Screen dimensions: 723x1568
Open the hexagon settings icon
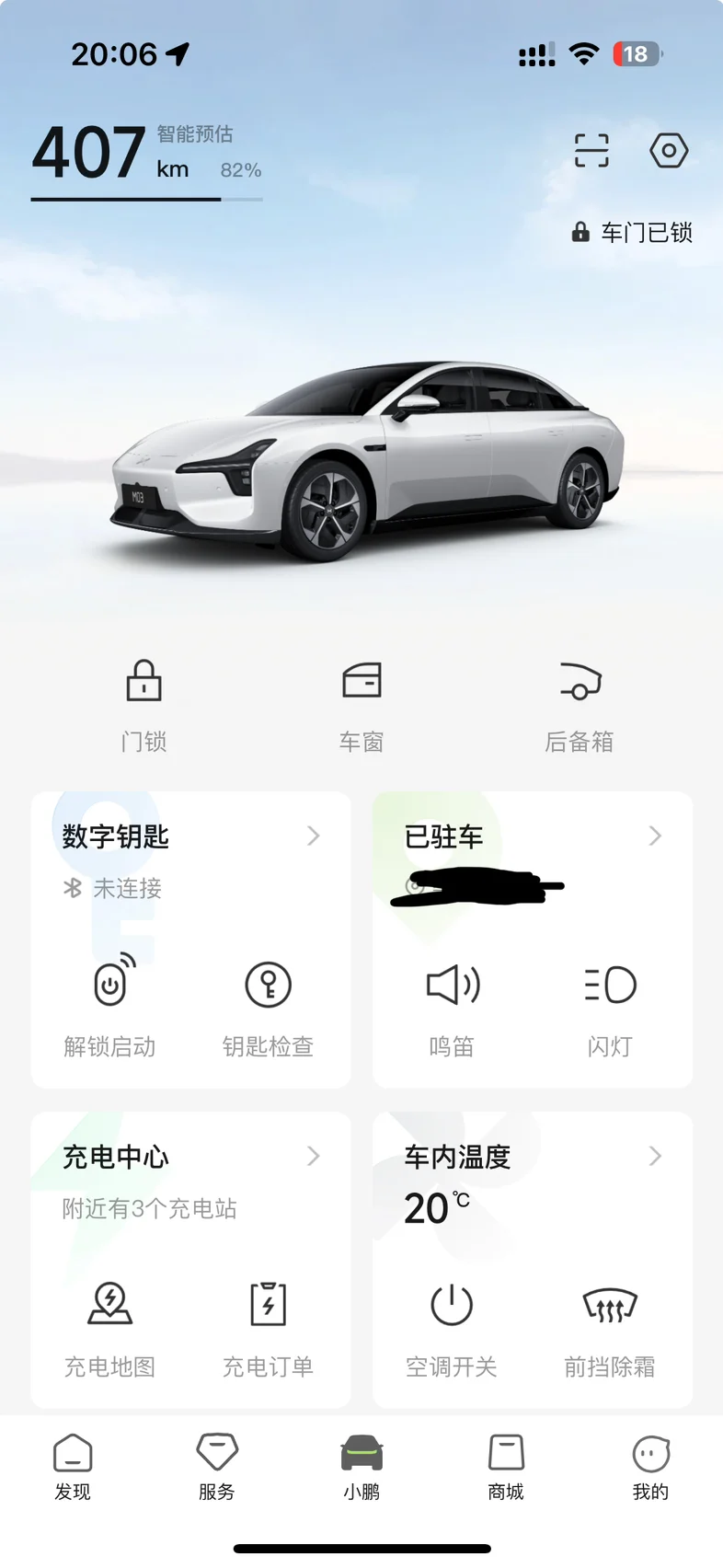669,150
